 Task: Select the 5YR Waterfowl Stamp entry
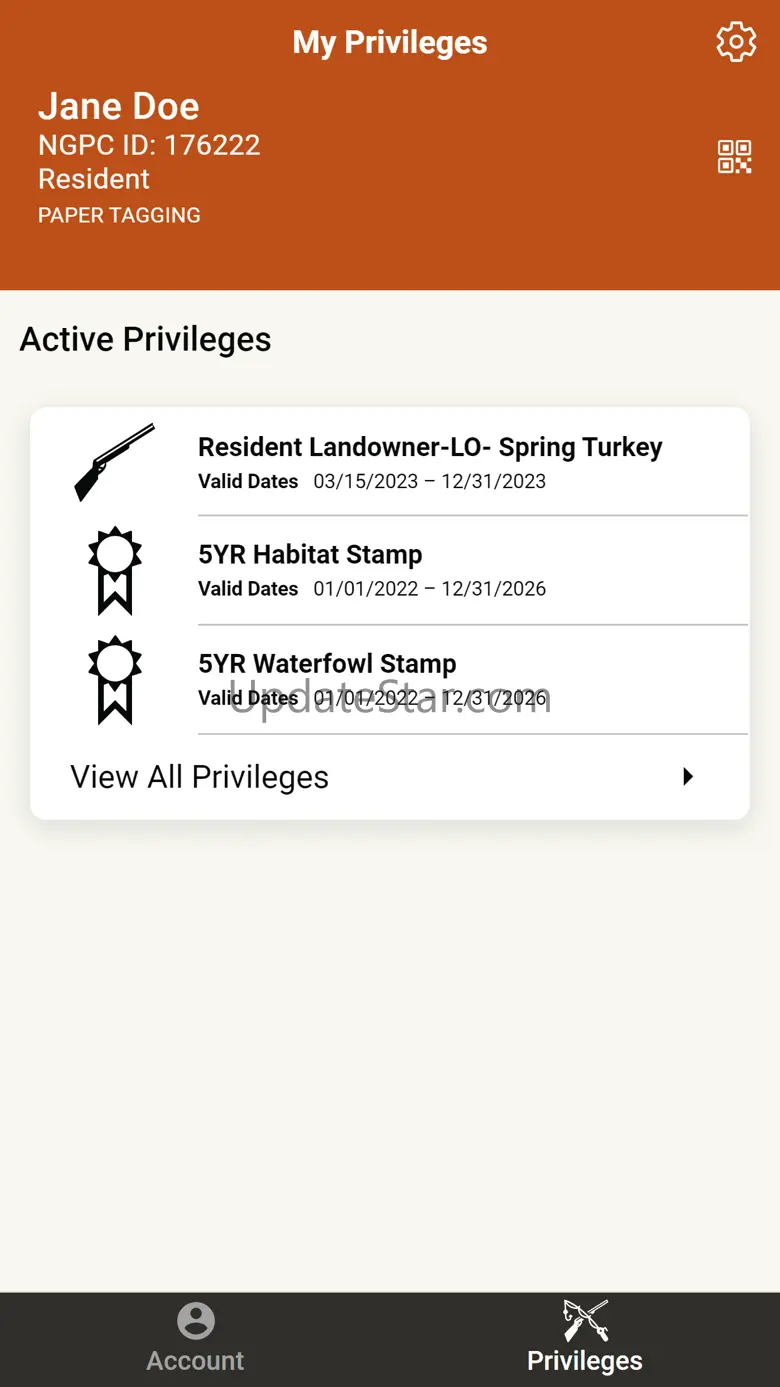pyautogui.click(x=390, y=679)
